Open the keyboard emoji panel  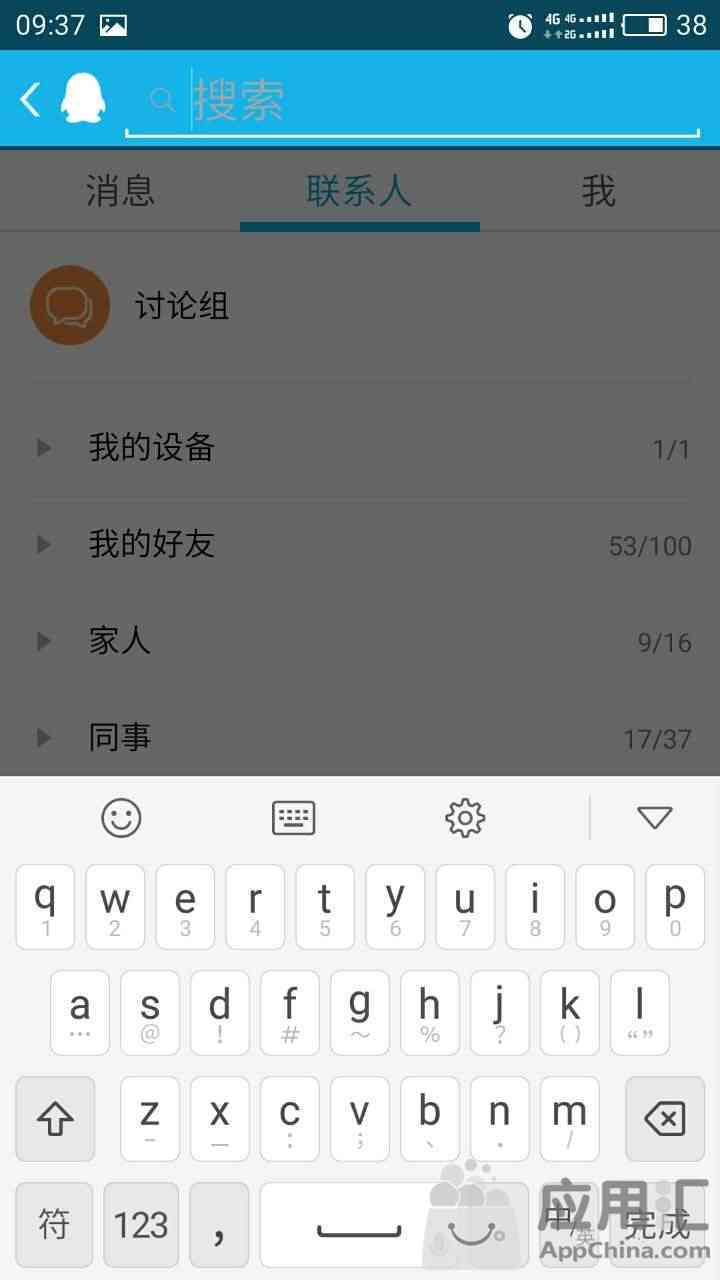(121, 818)
